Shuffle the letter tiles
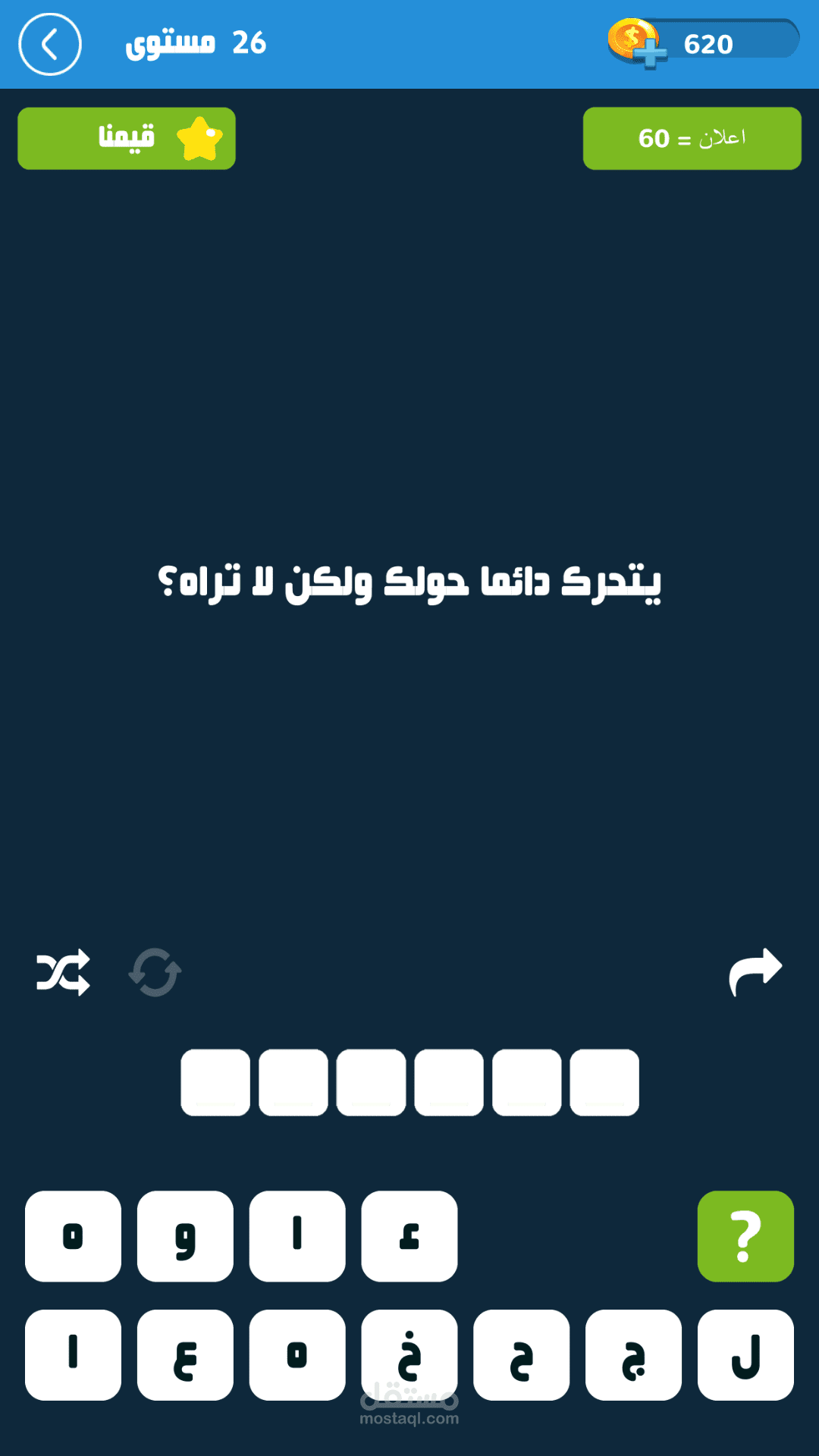The image size is (819, 1456). [x=64, y=972]
